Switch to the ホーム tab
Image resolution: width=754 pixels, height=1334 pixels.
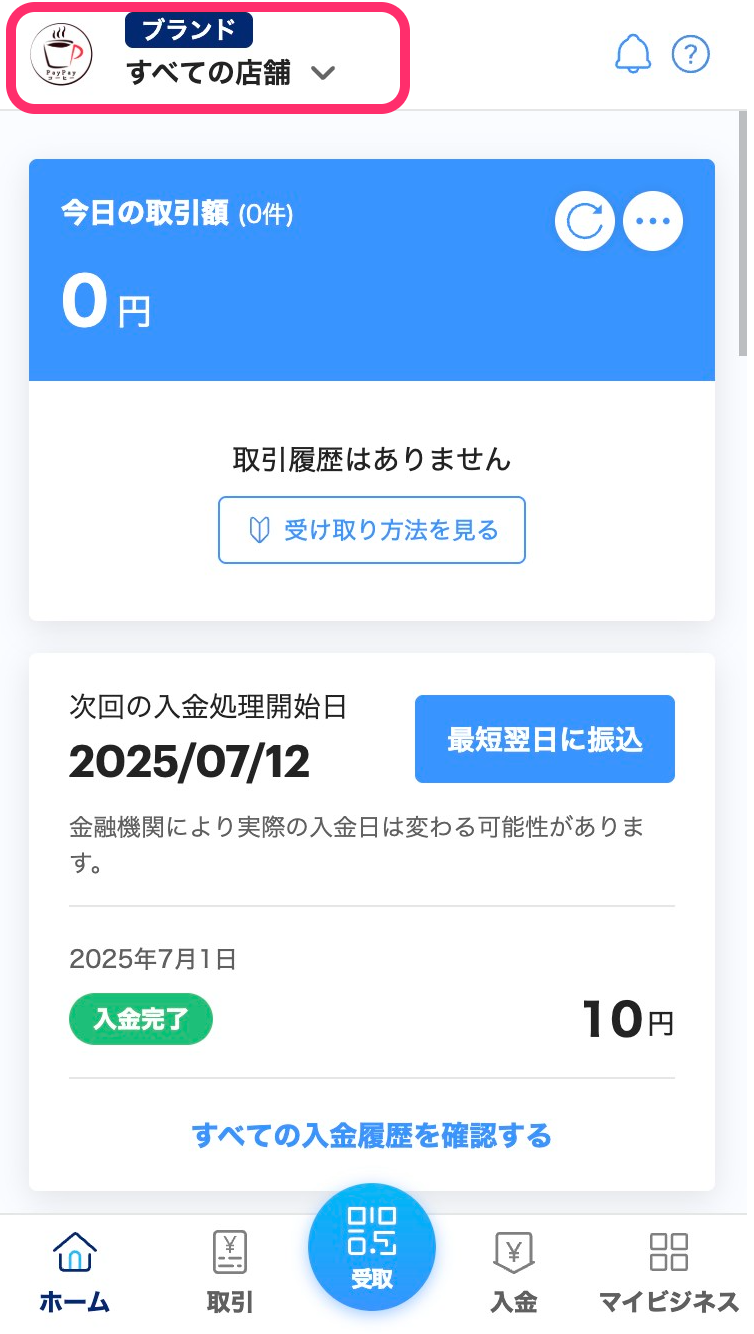(75, 1271)
